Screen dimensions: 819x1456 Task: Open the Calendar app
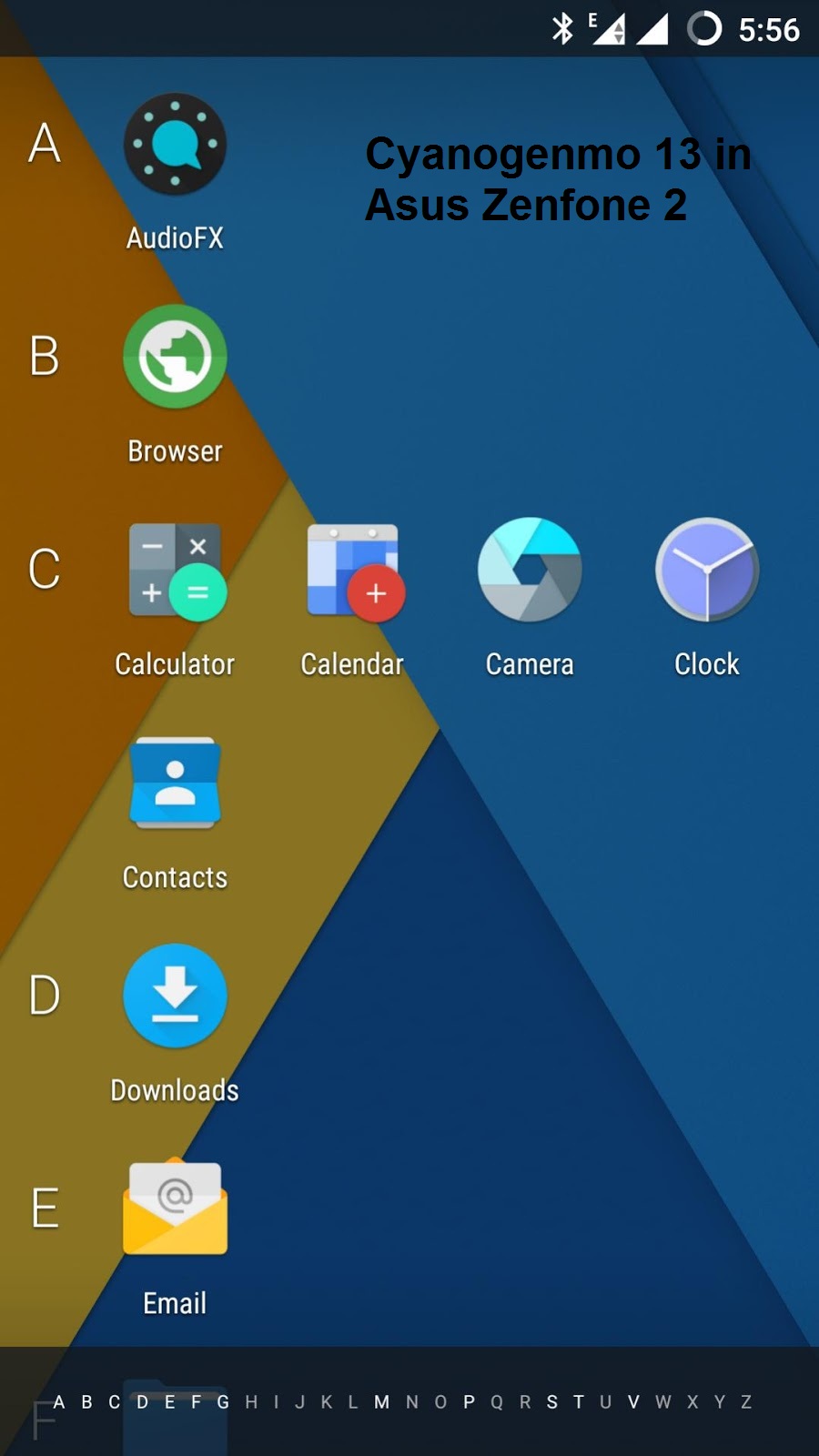pos(352,570)
